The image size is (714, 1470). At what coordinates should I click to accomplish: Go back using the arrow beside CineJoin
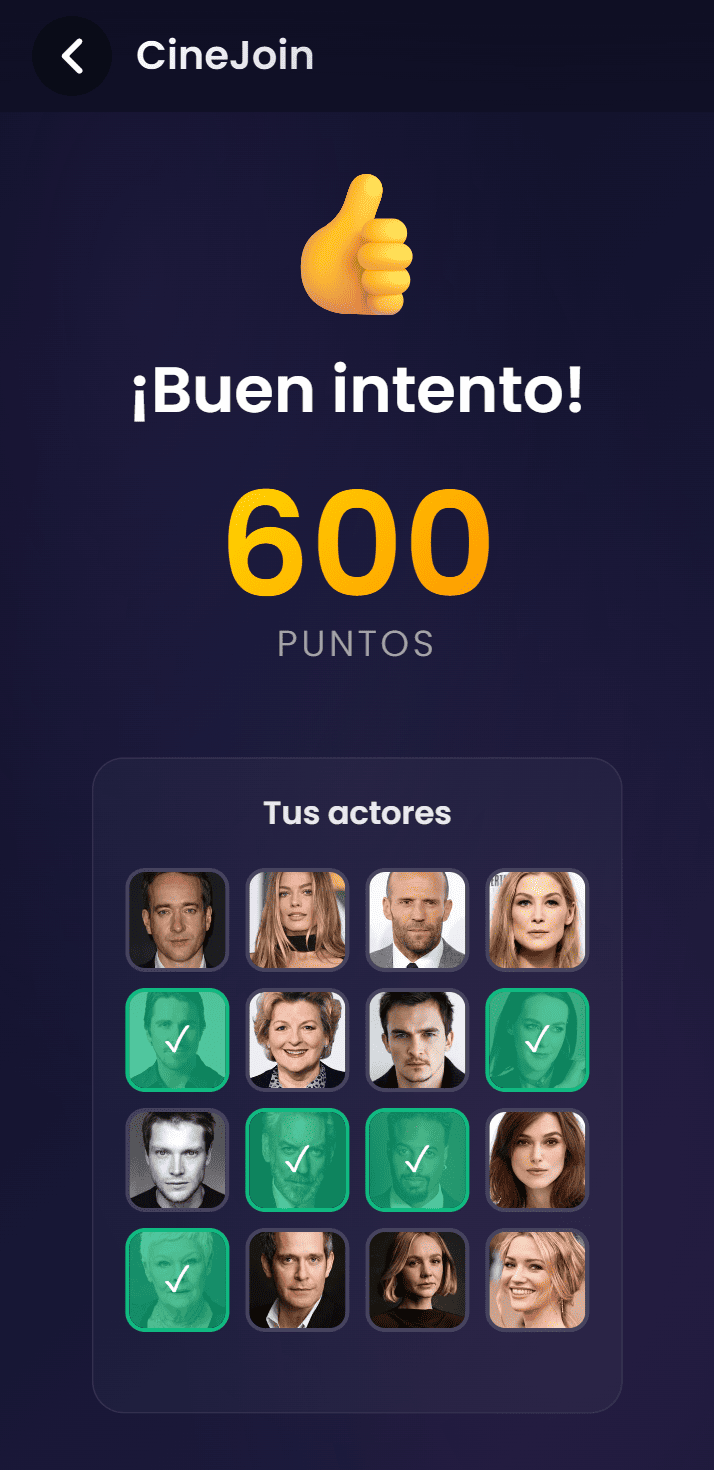coord(72,56)
